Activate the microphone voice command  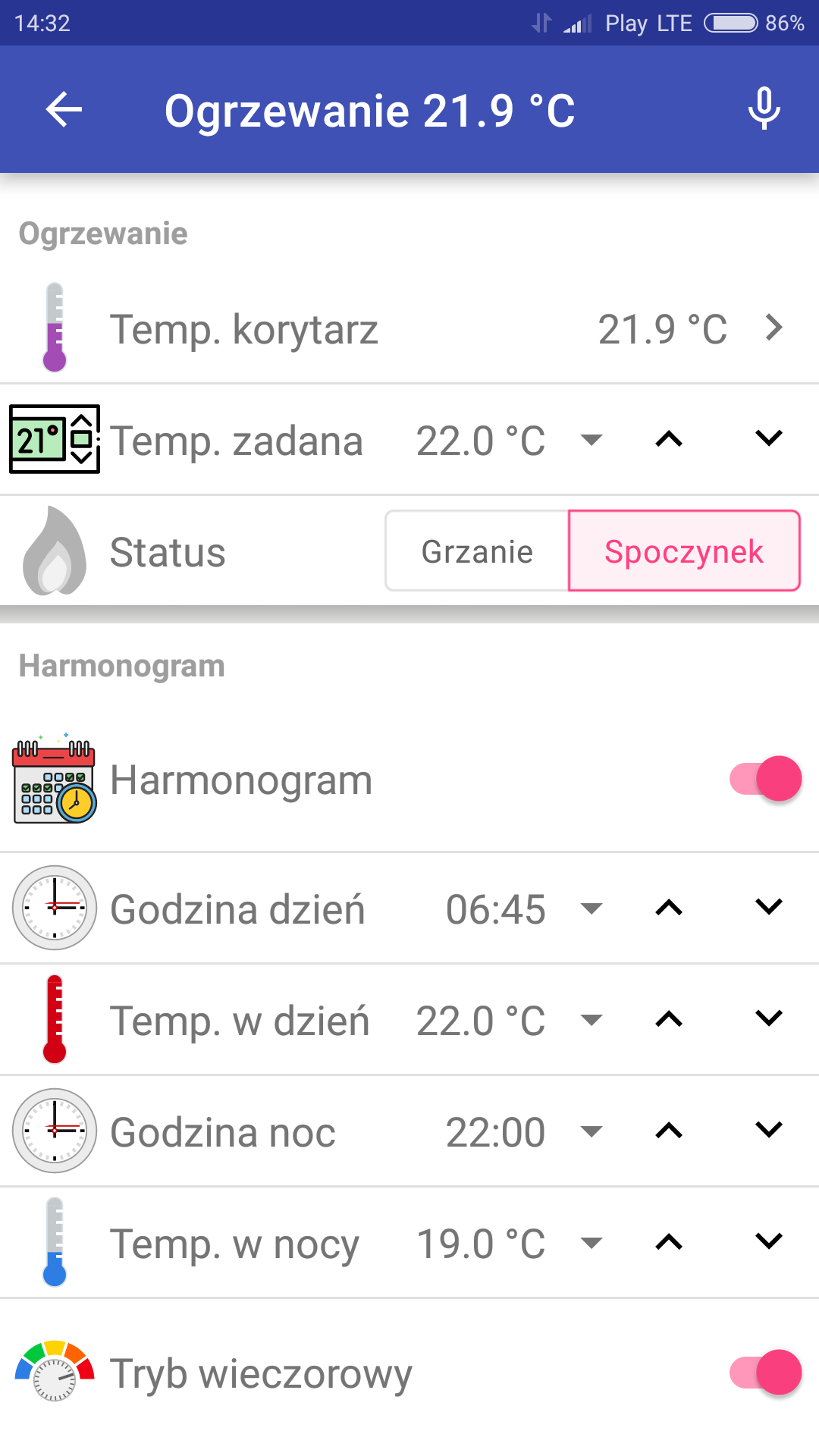(x=764, y=109)
